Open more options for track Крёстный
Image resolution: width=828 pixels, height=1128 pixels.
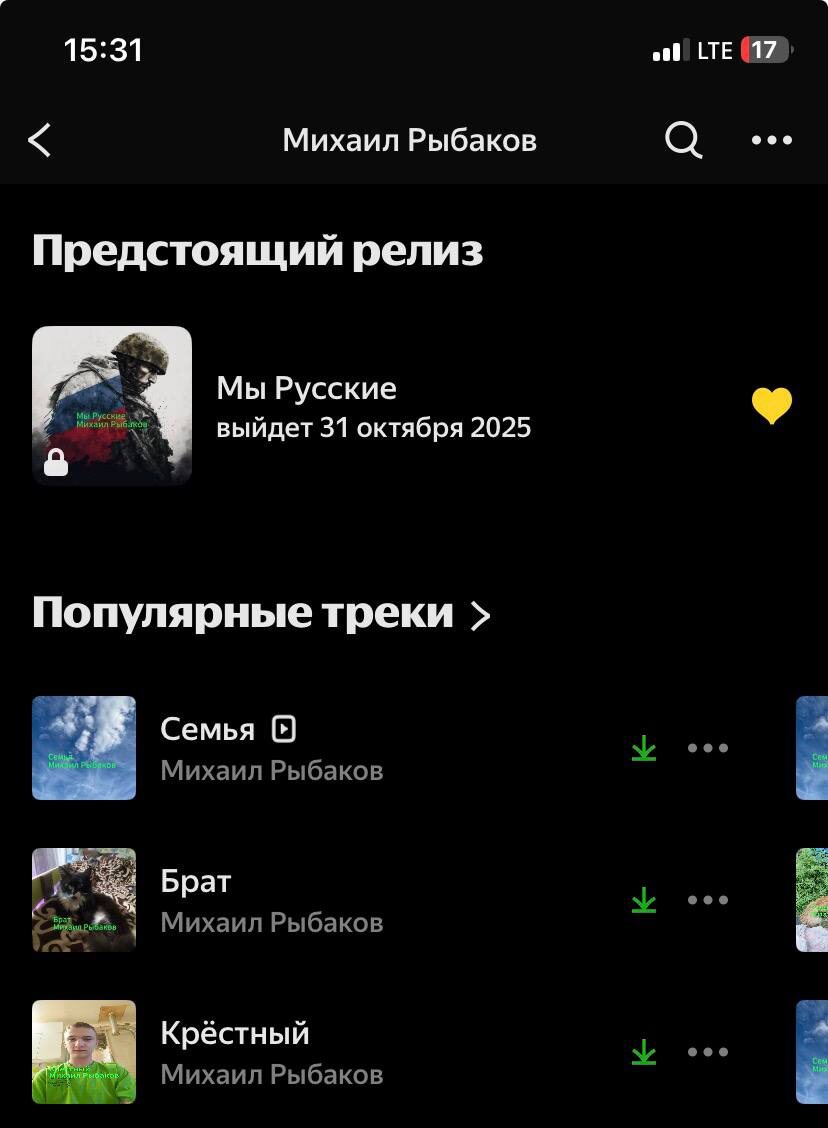point(708,1052)
